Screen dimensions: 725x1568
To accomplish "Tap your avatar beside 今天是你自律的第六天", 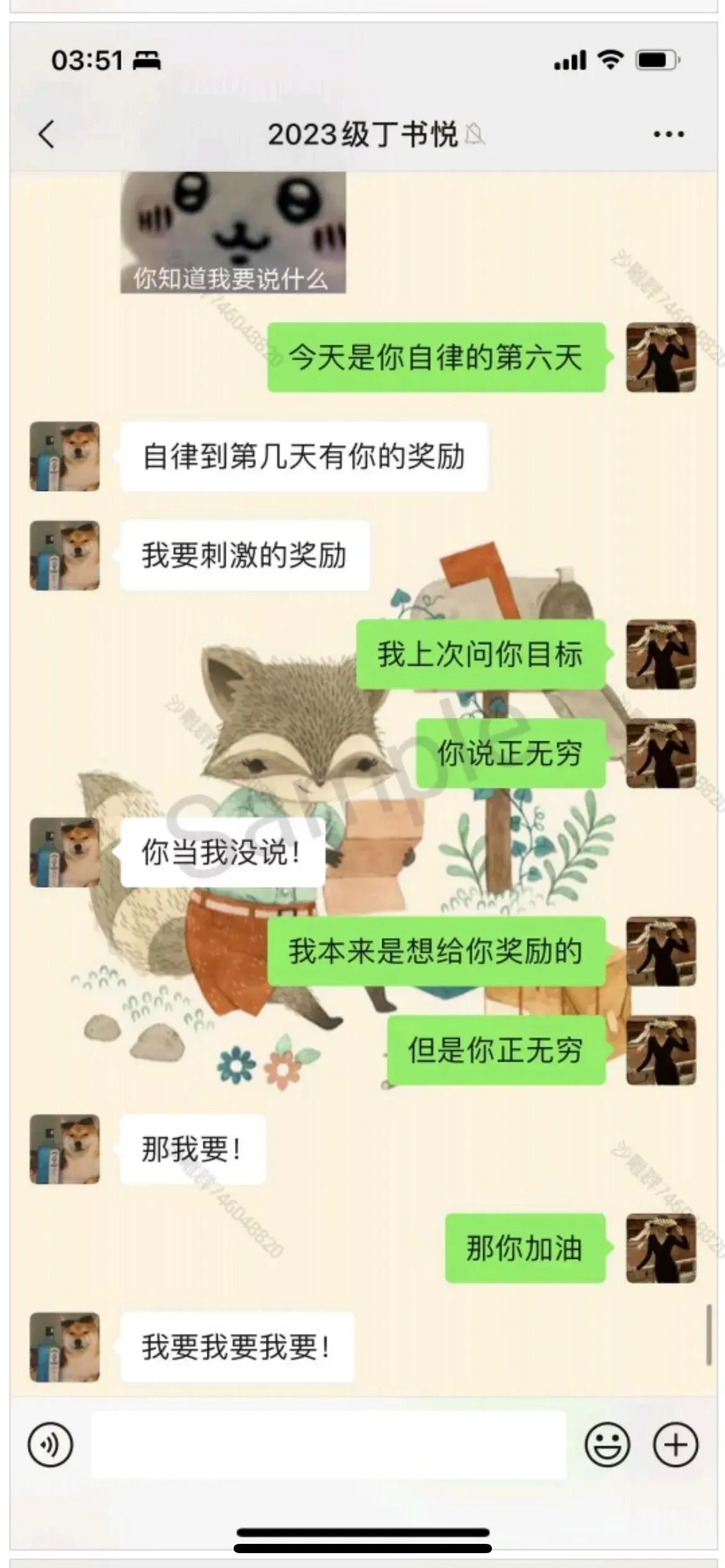I will [x=661, y=357].
